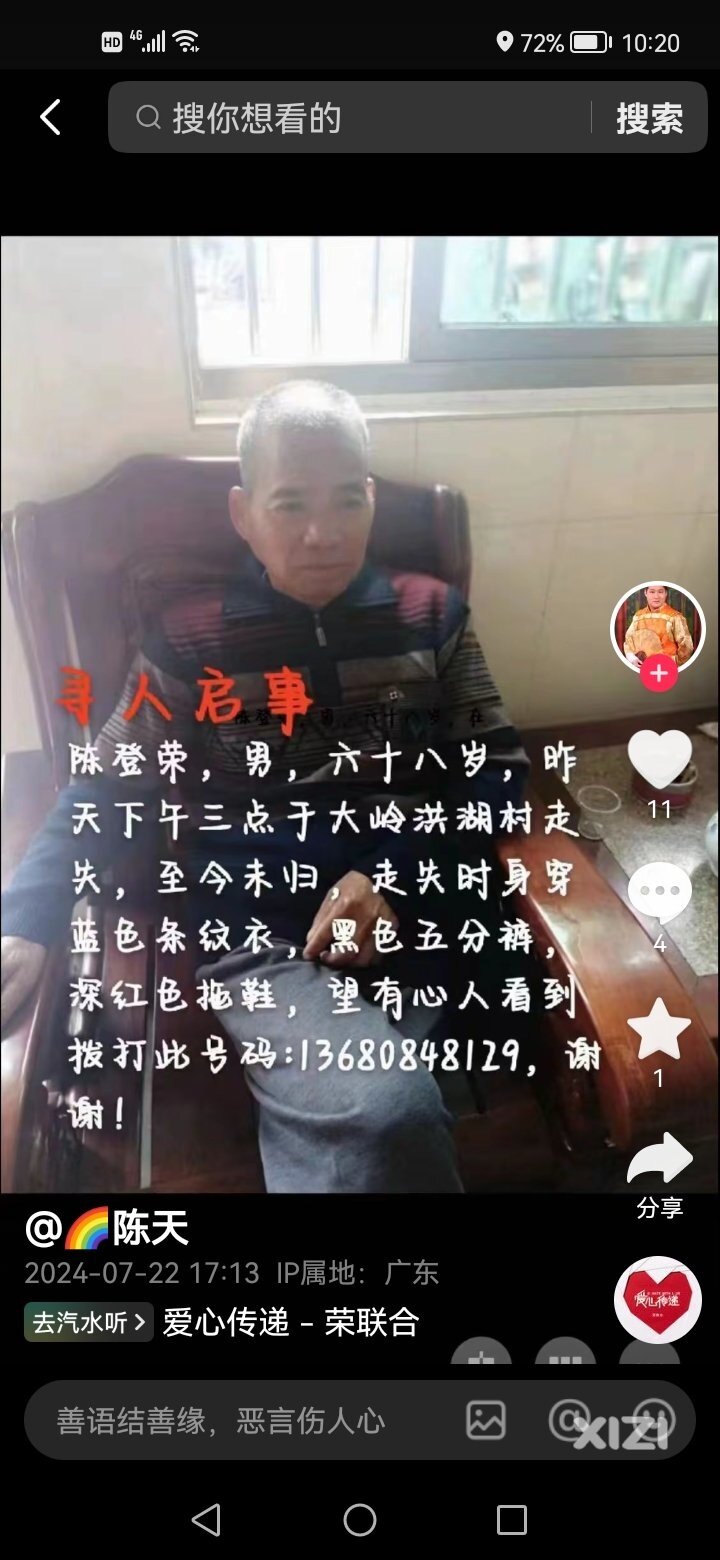Open the 爱心传递 music disc
This screenshot has height=1560, width=720.
point(657,1299)
